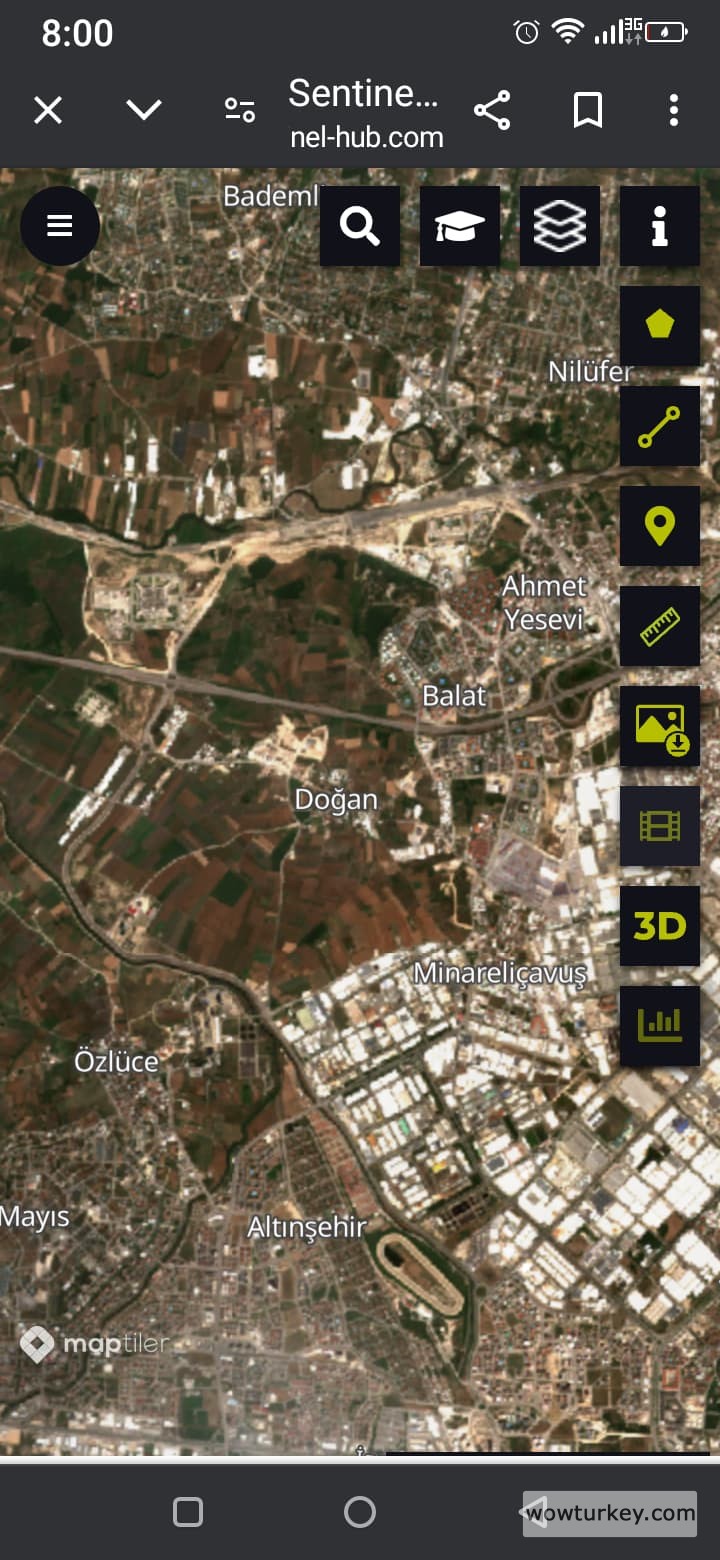
Task: Share the current page
Action: (493, 110)
